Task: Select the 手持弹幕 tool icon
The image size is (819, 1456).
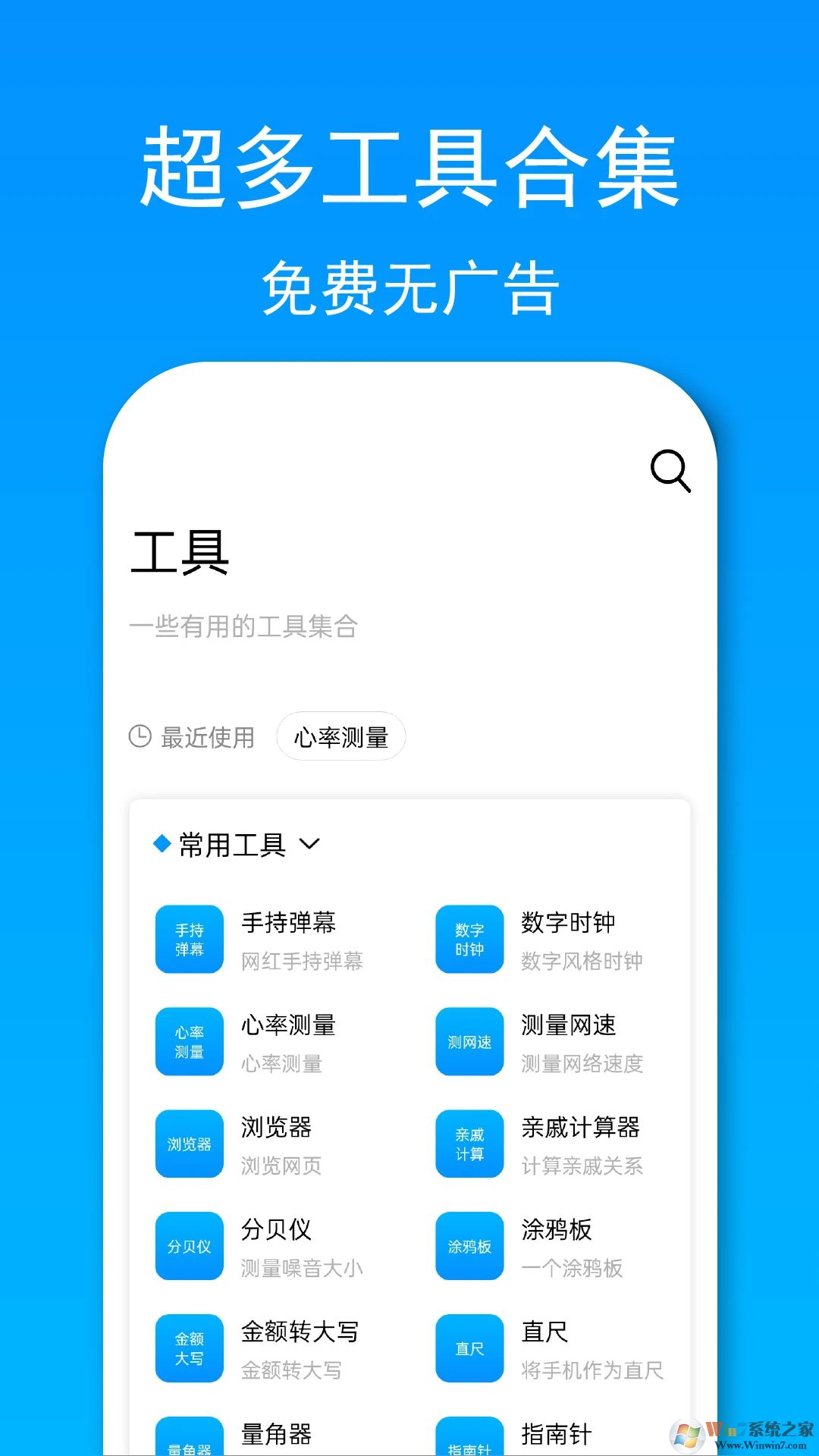Action: click(x=188, y=939)
